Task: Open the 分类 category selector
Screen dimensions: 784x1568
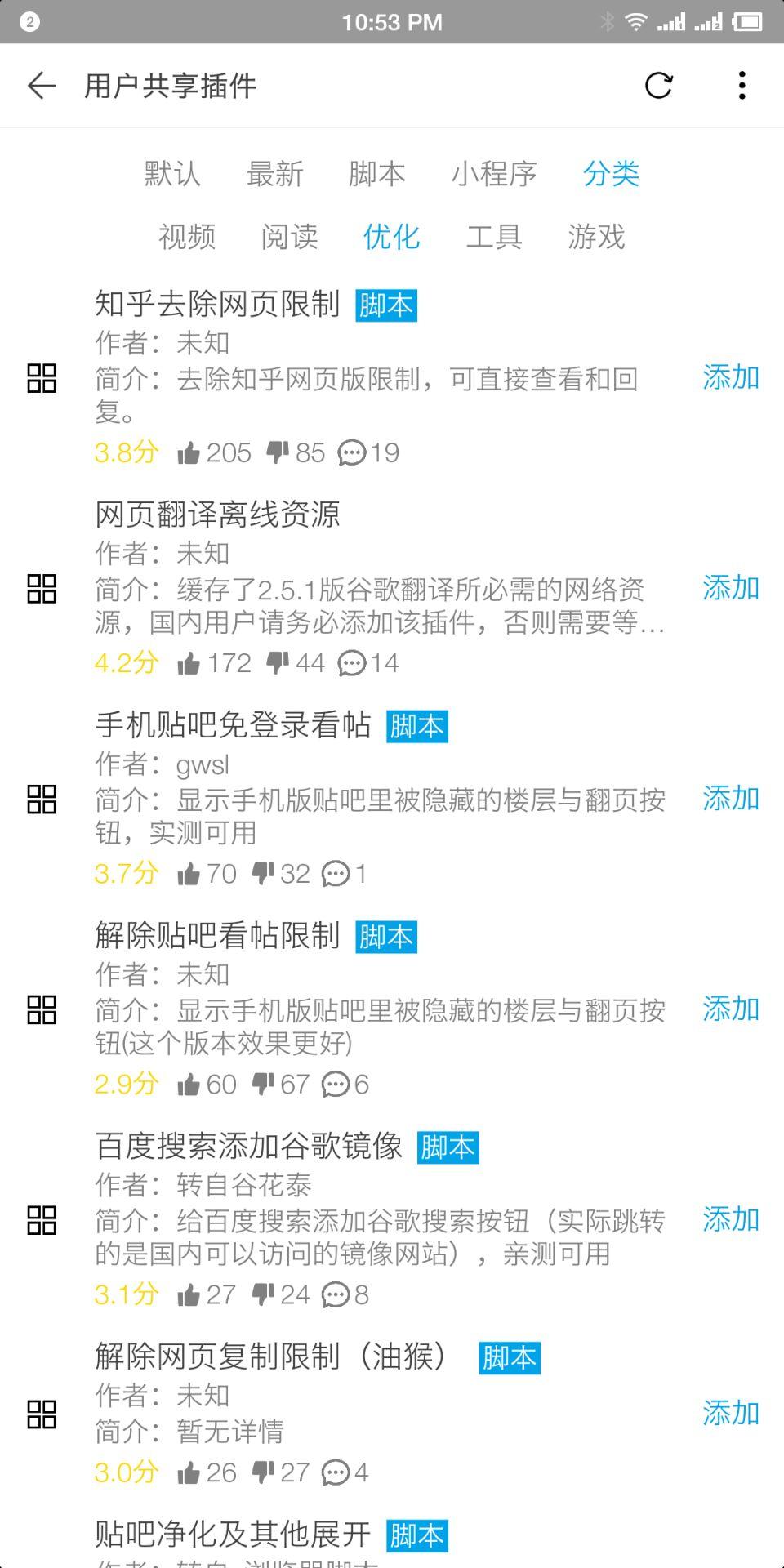Action: 611,173
